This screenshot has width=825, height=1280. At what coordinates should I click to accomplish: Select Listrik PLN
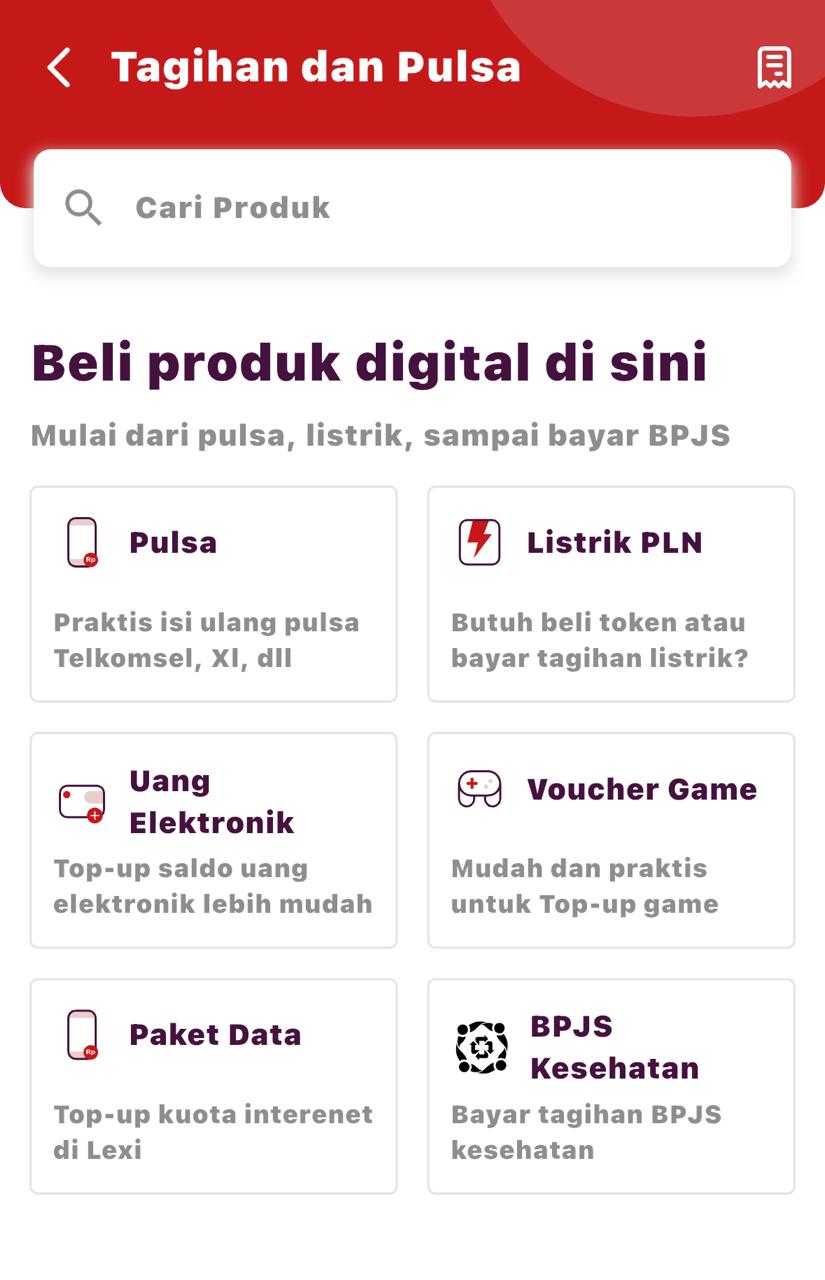pyautogui.click(x=611, y=594)
